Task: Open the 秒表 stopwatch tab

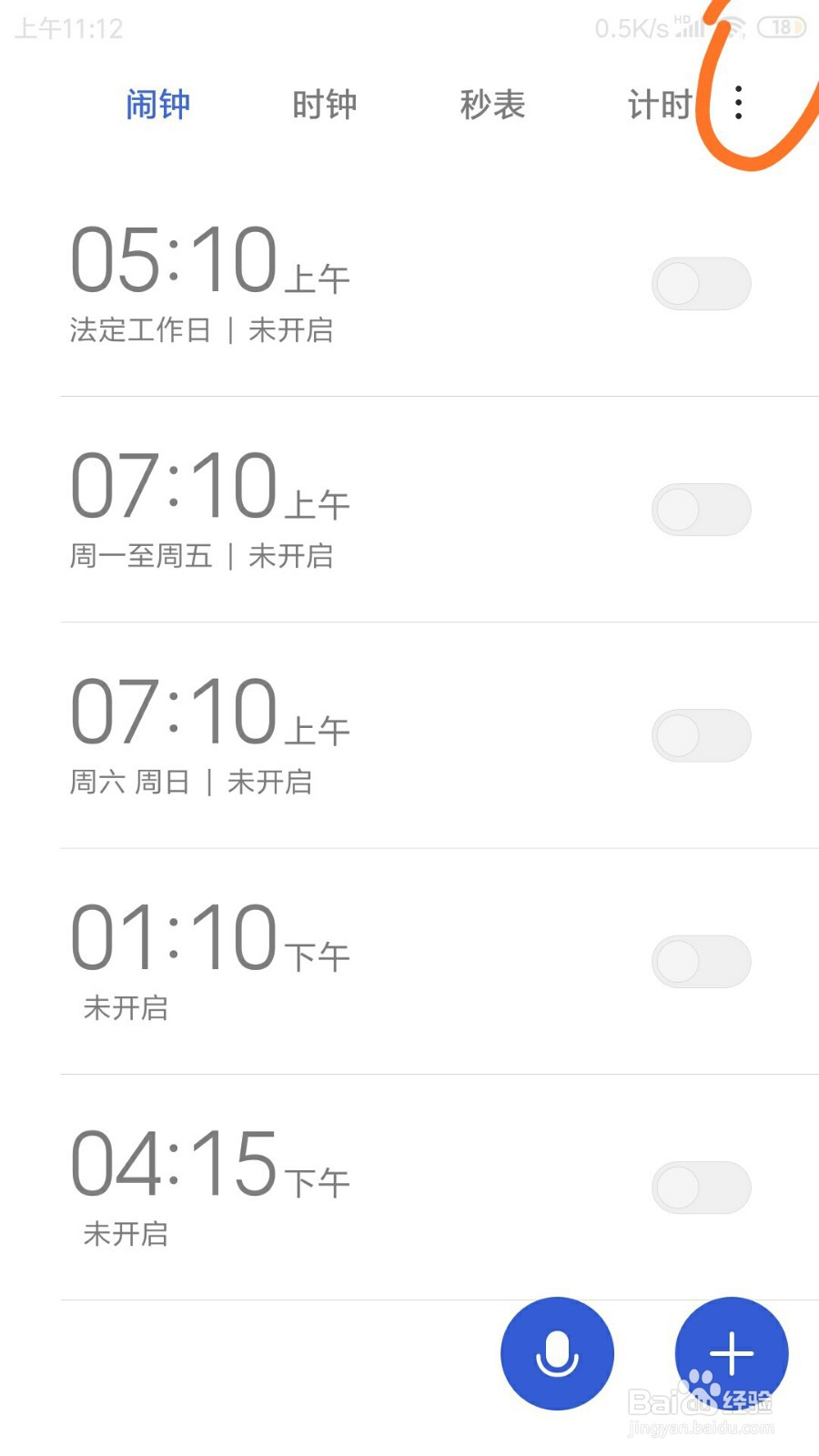Action: [493, 105]
